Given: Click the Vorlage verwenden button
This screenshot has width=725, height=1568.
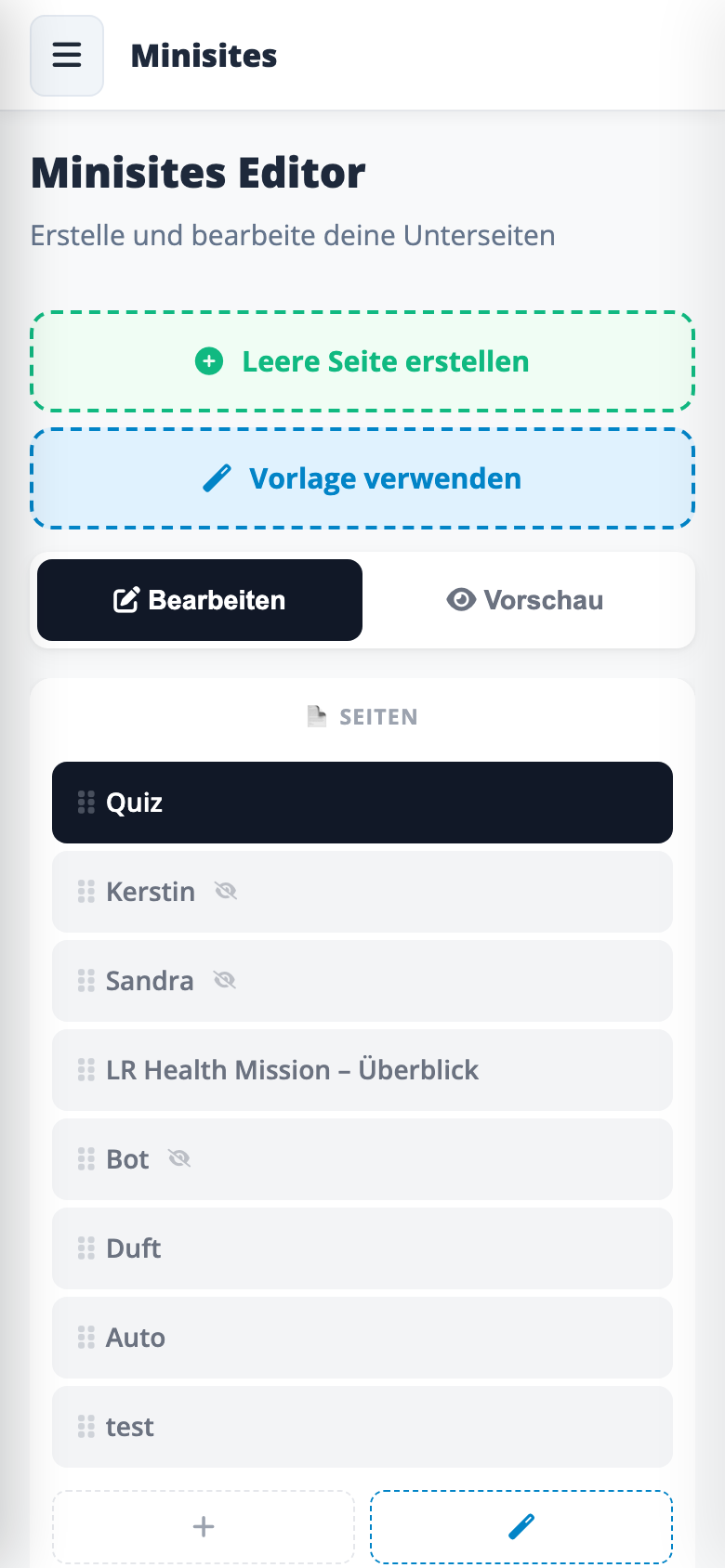Looking at the screenshot, I should [x=362, y=477].
